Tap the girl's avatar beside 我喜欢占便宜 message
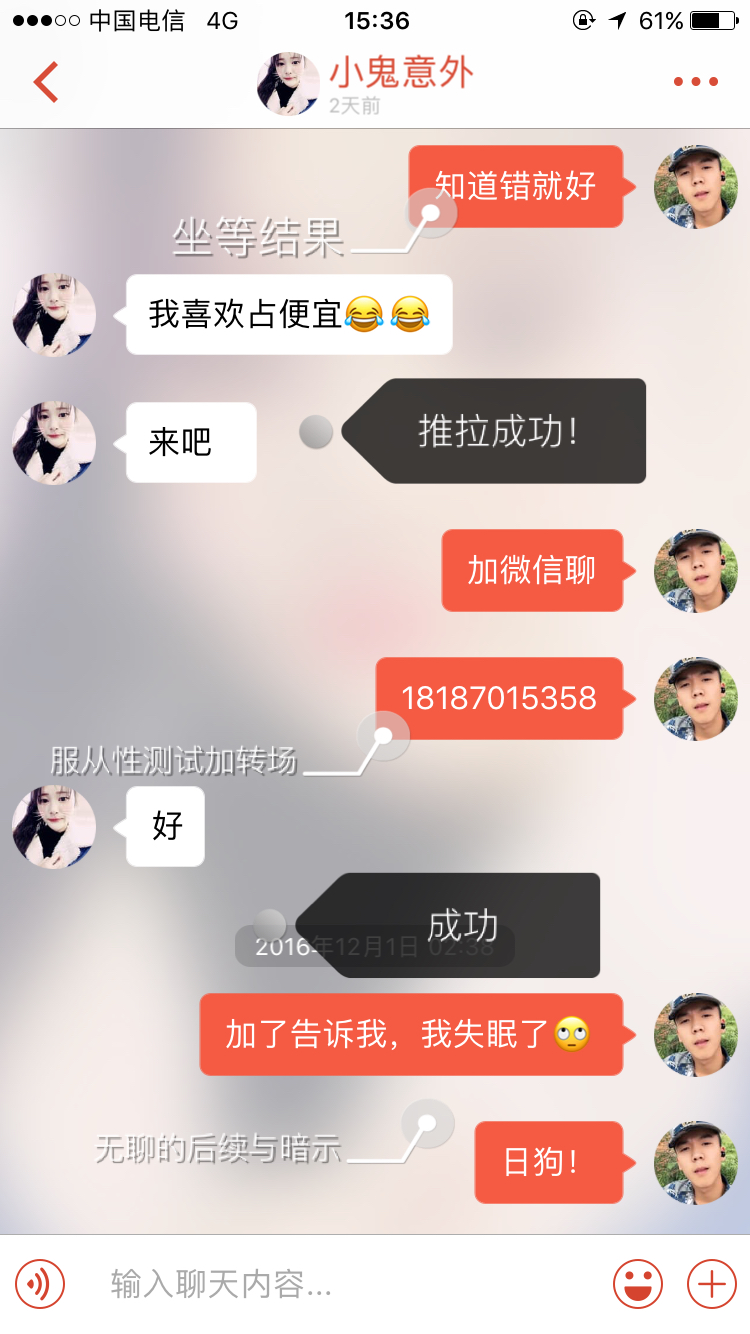 pyautogui.click(x=54, y=314)
